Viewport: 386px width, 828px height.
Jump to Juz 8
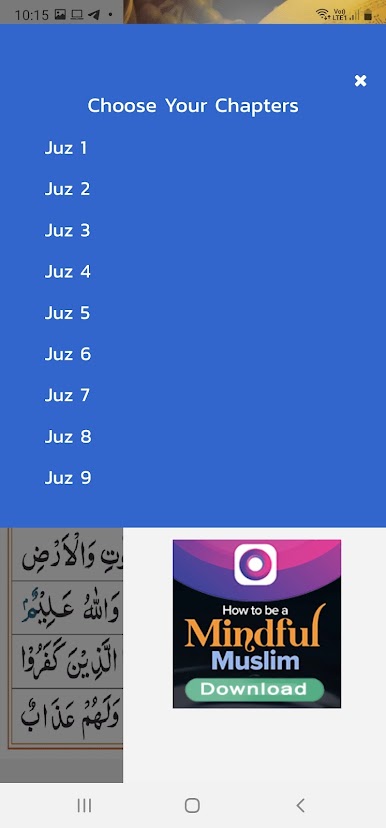coord(68,436)
